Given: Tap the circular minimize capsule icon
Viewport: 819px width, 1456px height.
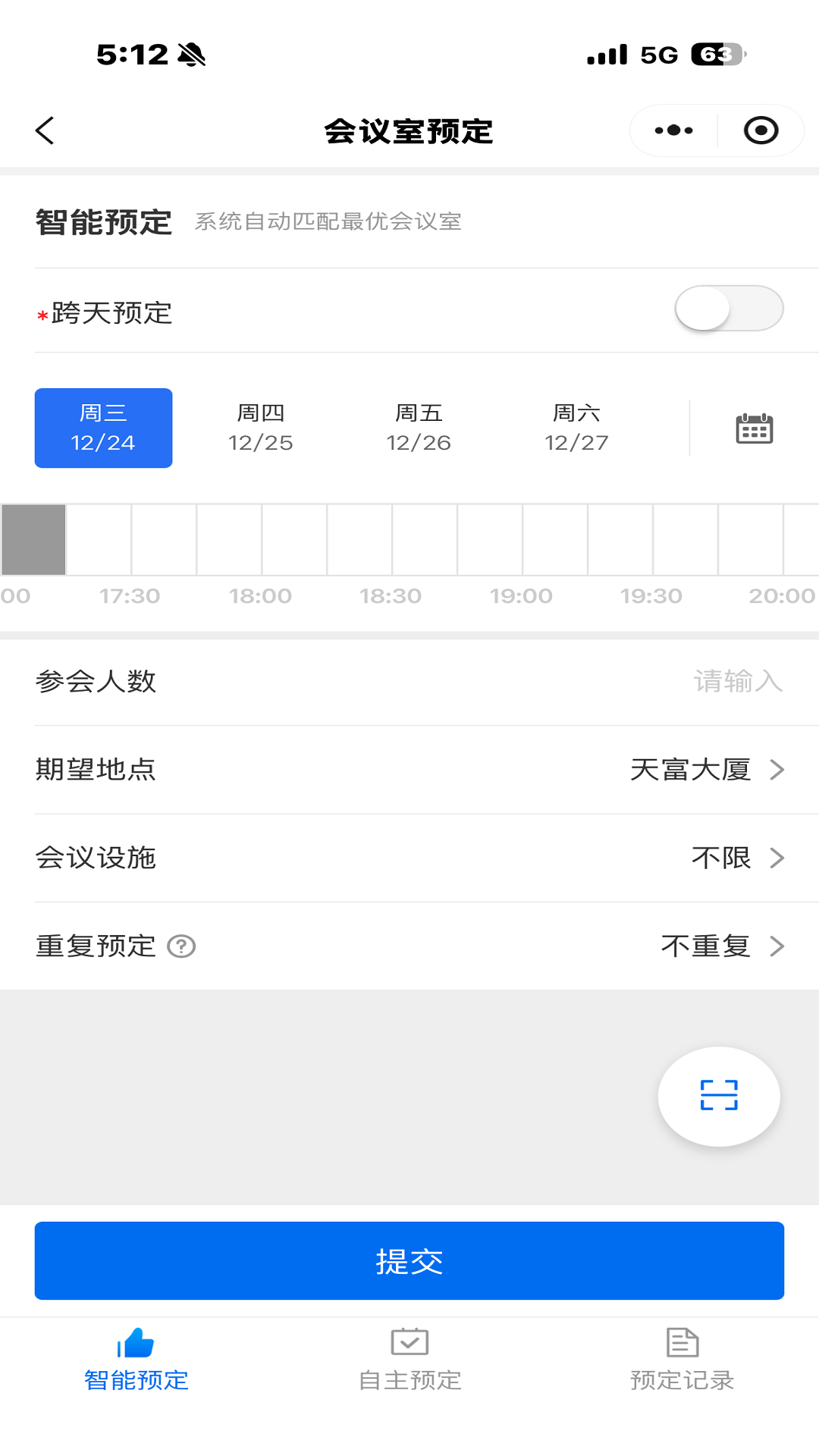Looking at the screenshot, I should tap(761, 130).
